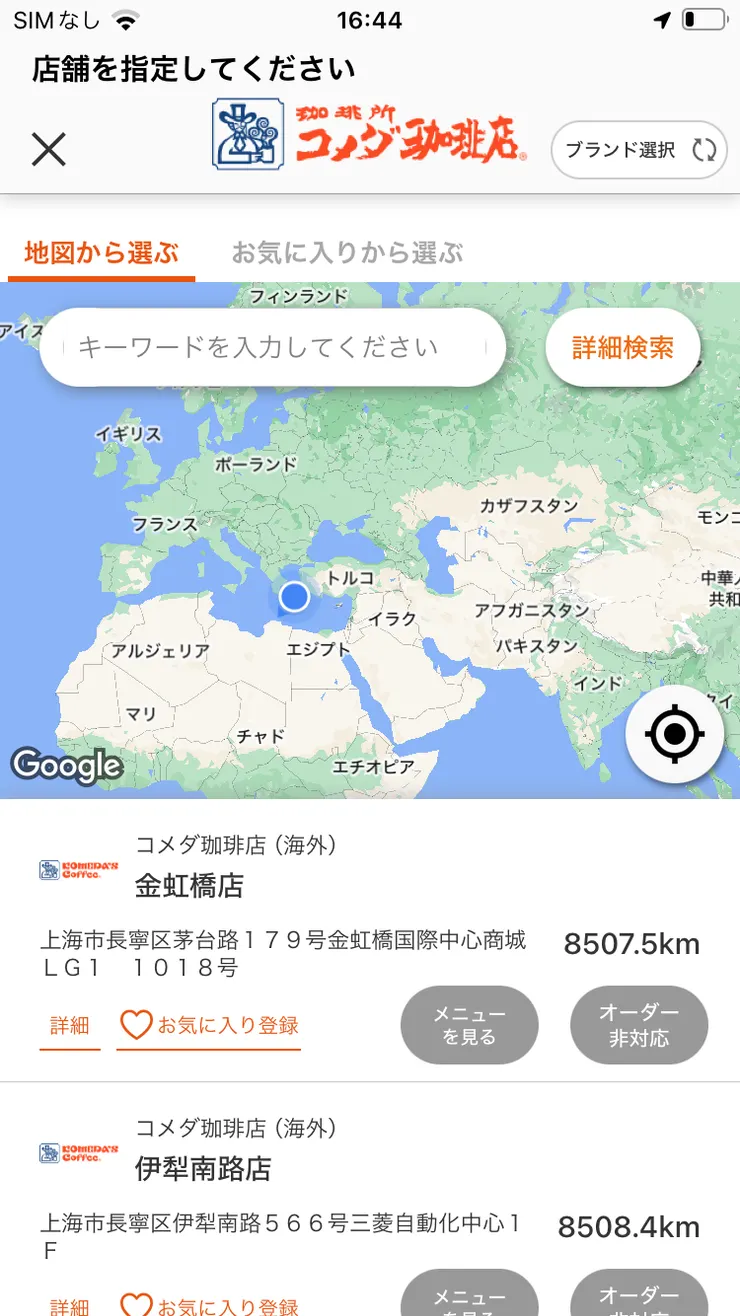Tap the current location crosshair icon on map
The width and height of the screenshot is (740, 1316).
tap(675, 733)
